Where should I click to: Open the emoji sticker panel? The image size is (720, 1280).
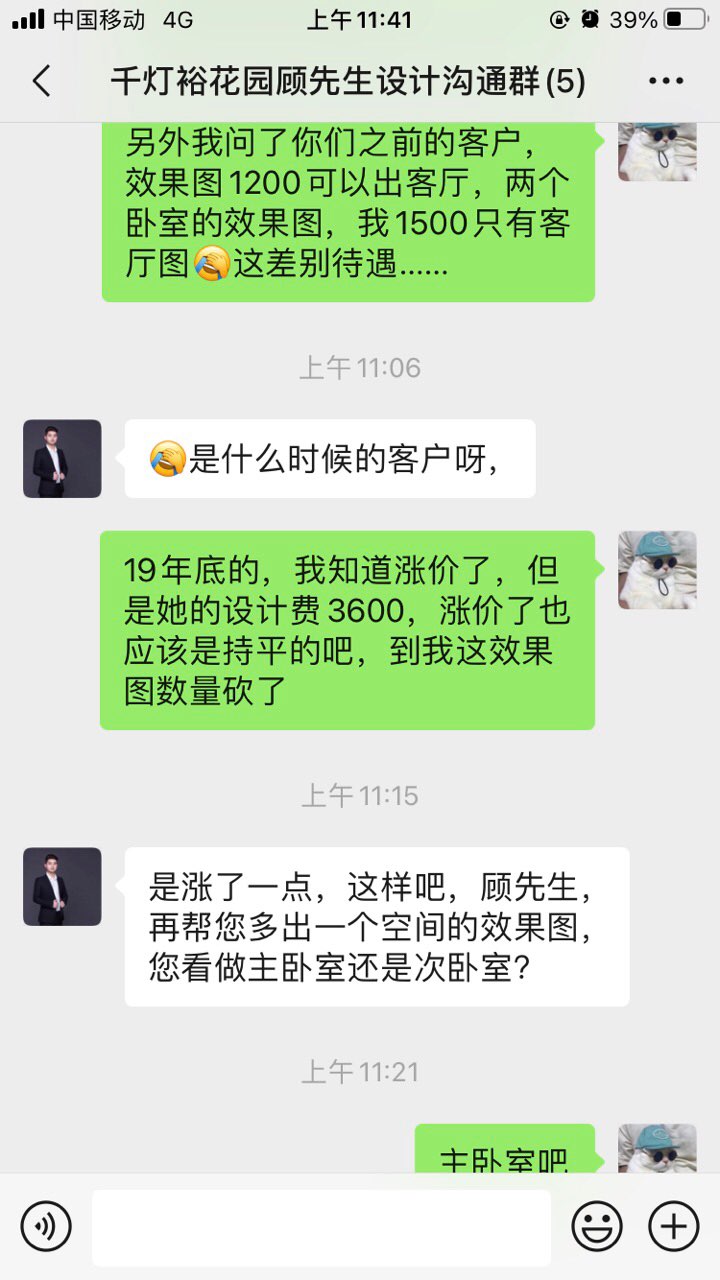[x=597, y=1226]
